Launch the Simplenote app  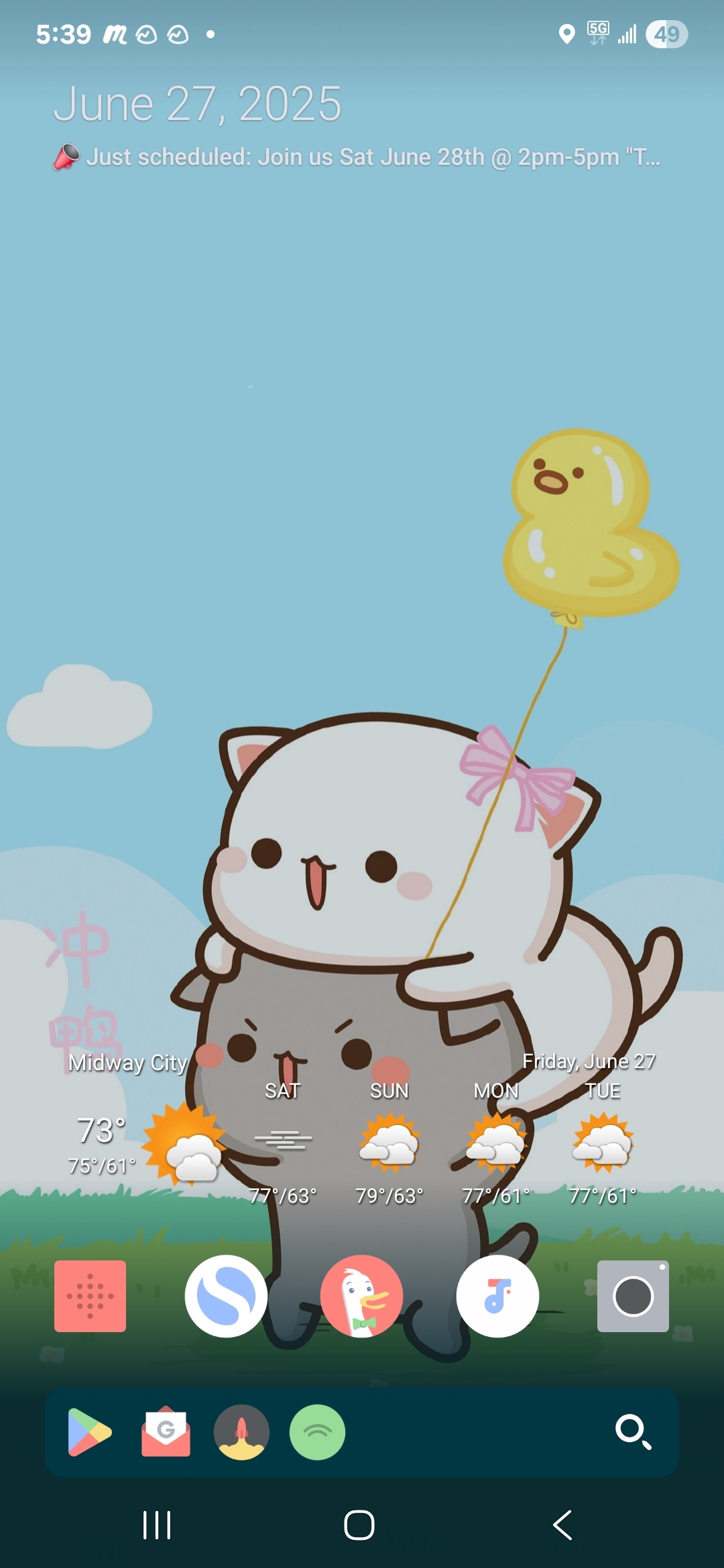(x=226, y=1296)
